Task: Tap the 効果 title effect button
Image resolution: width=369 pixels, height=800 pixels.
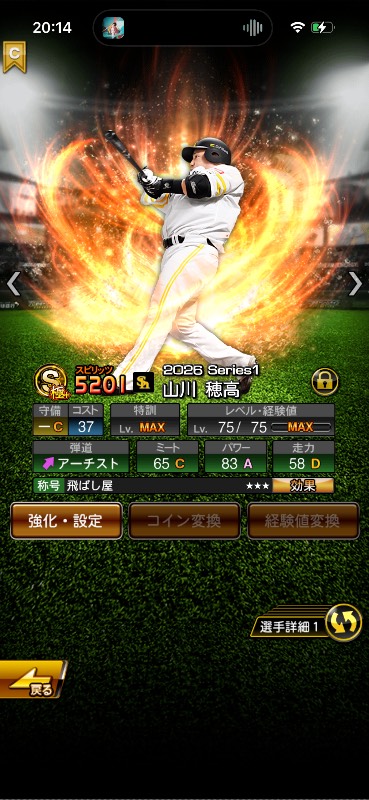Action: [303, 485]
